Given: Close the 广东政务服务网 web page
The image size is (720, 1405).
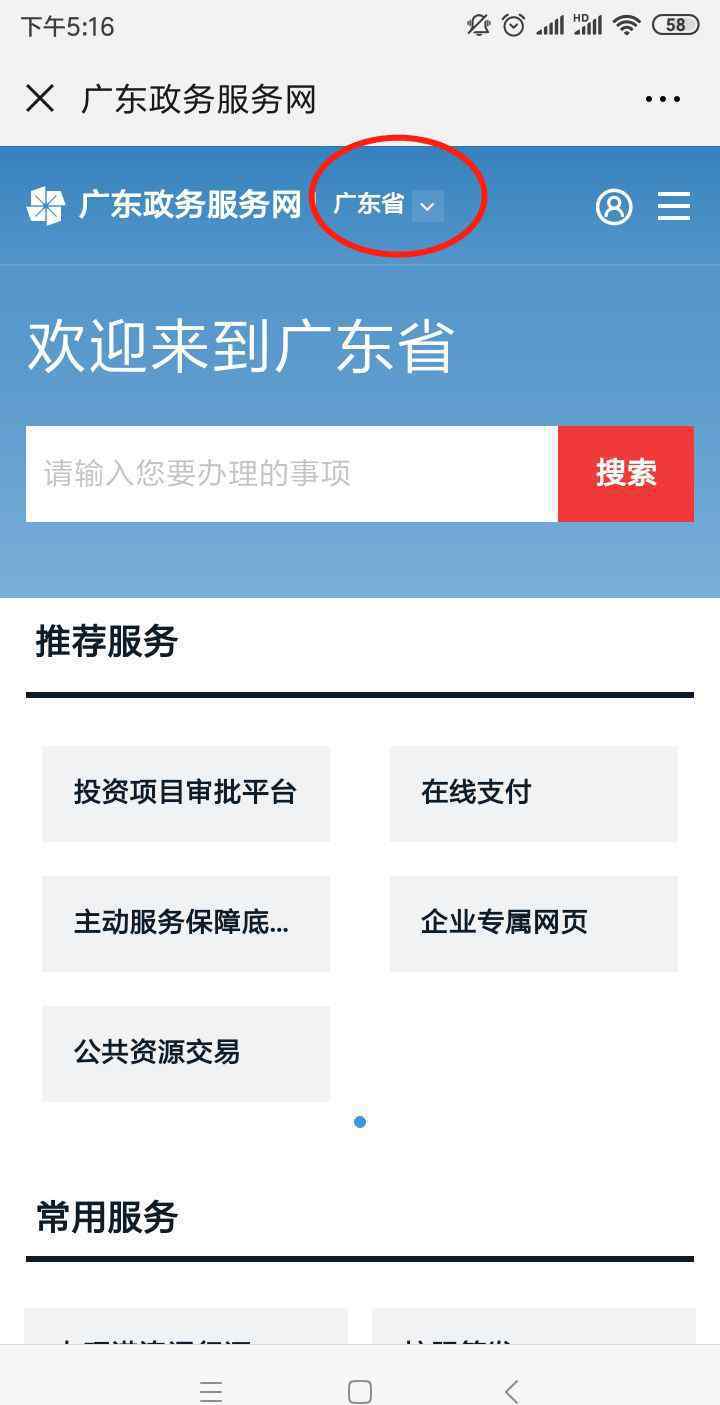Looking at the screenshot, I should click(x=40, y=98).
